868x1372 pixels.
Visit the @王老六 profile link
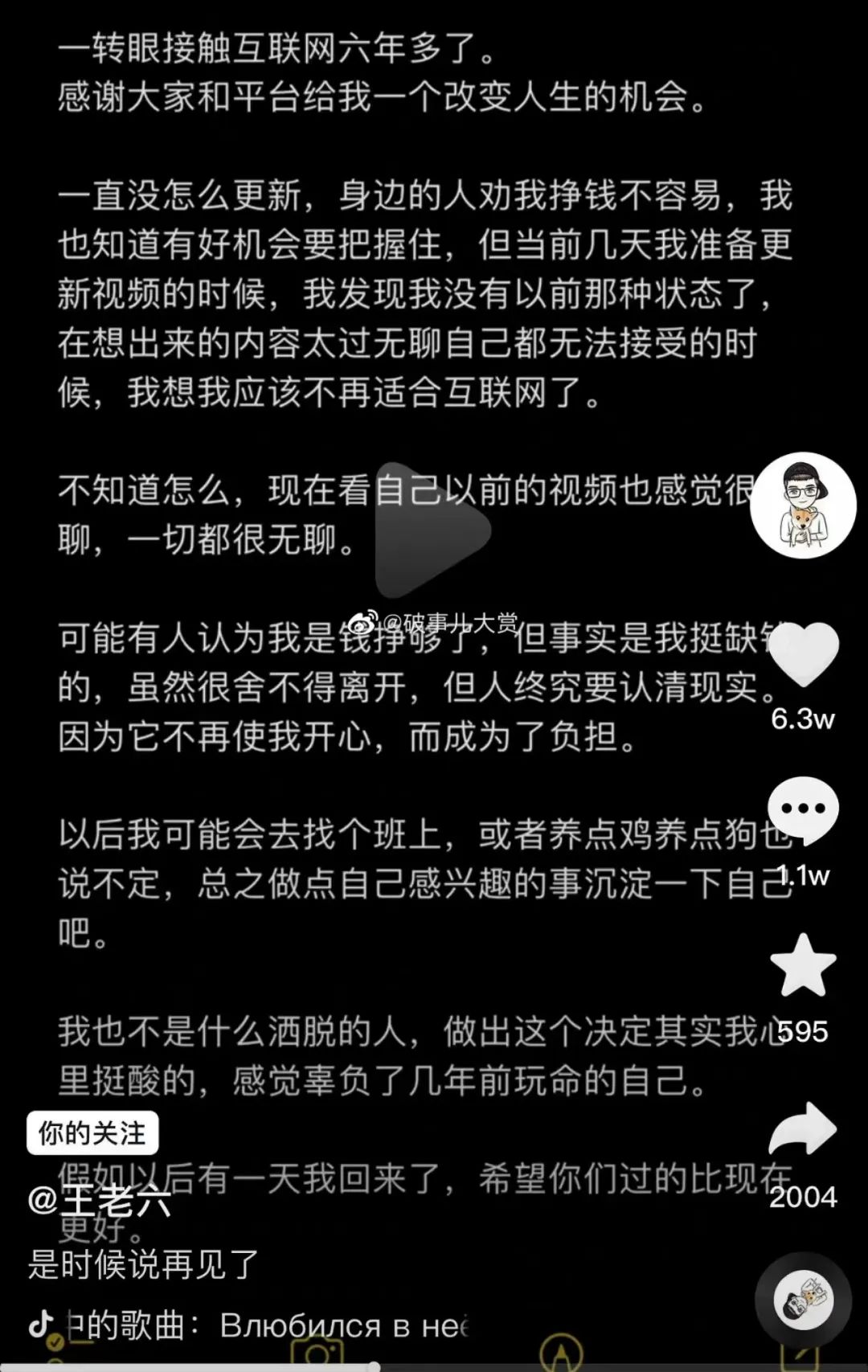[x=100, y=1202]
